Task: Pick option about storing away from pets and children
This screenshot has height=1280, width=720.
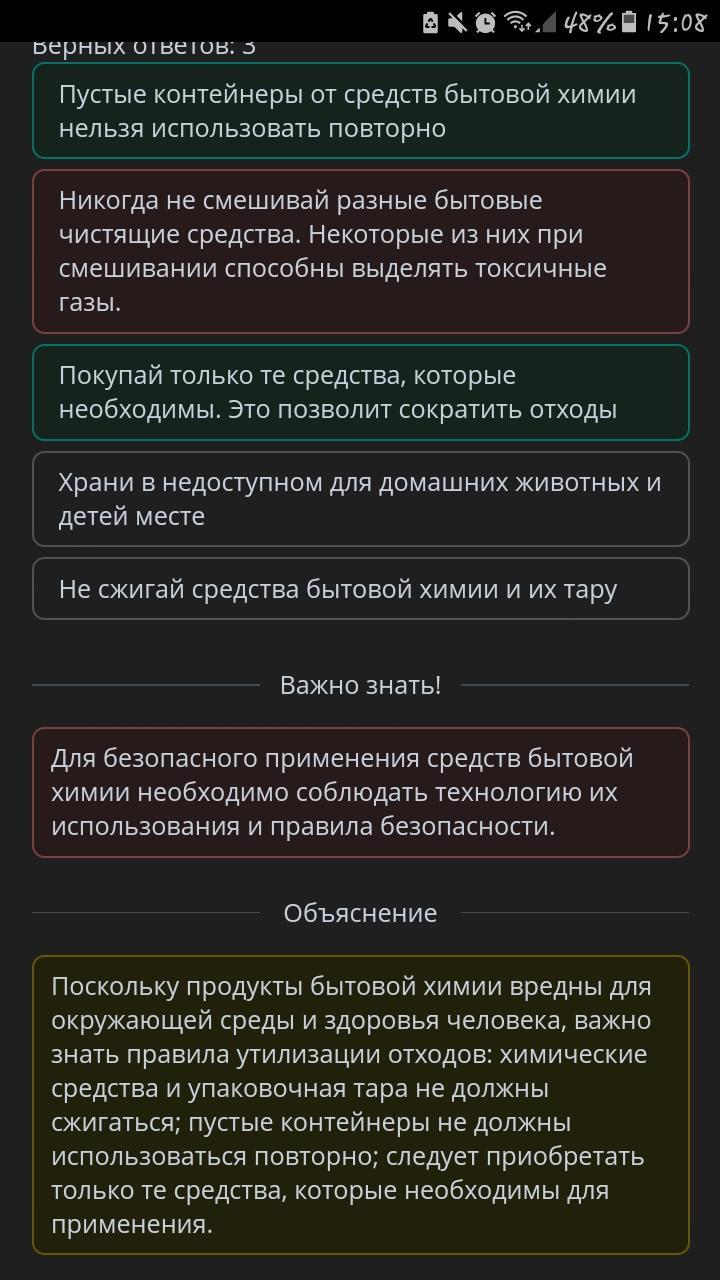Action: [x=360, y=499]
